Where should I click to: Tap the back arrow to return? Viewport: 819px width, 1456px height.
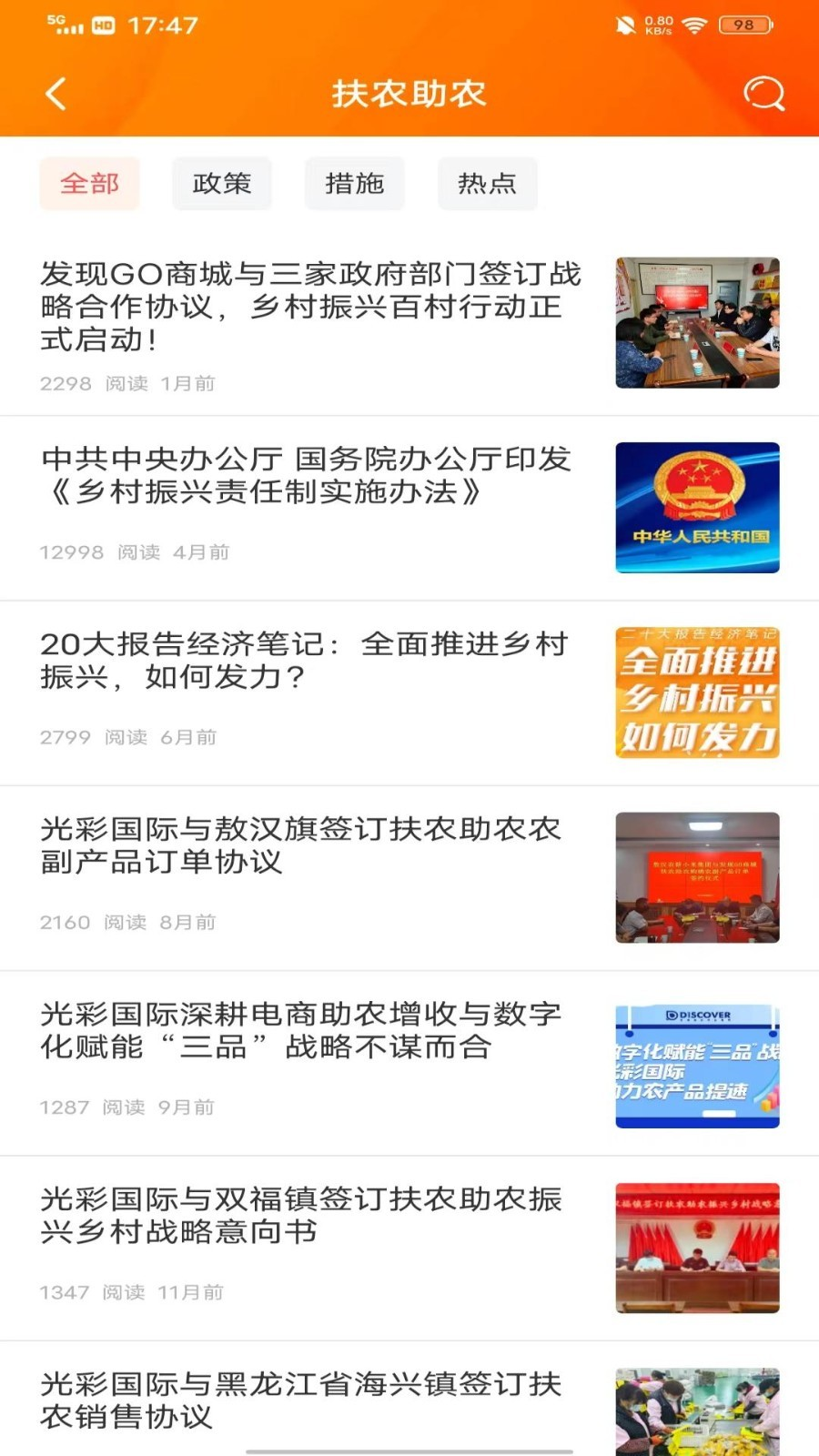55,93
